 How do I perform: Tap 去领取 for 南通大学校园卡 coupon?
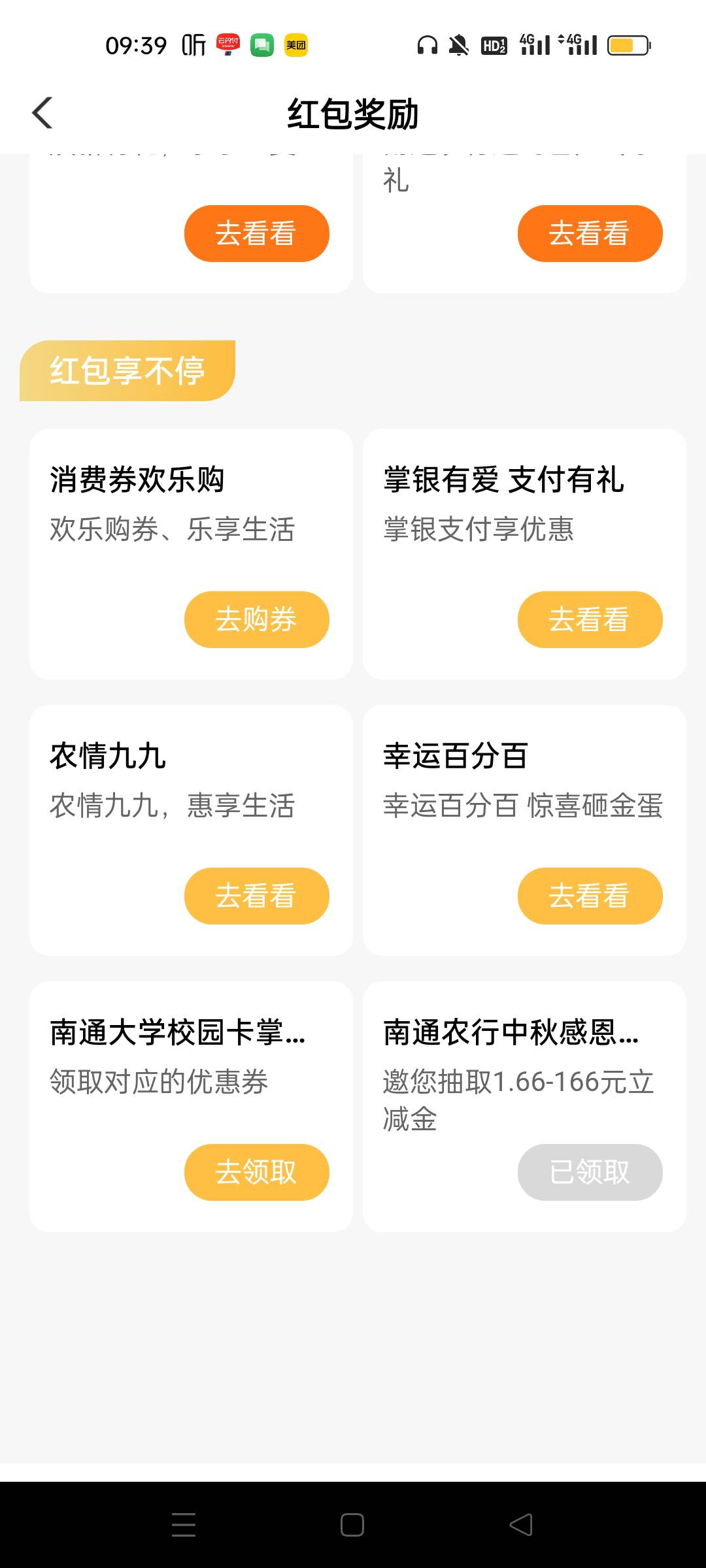point(256,1172)
